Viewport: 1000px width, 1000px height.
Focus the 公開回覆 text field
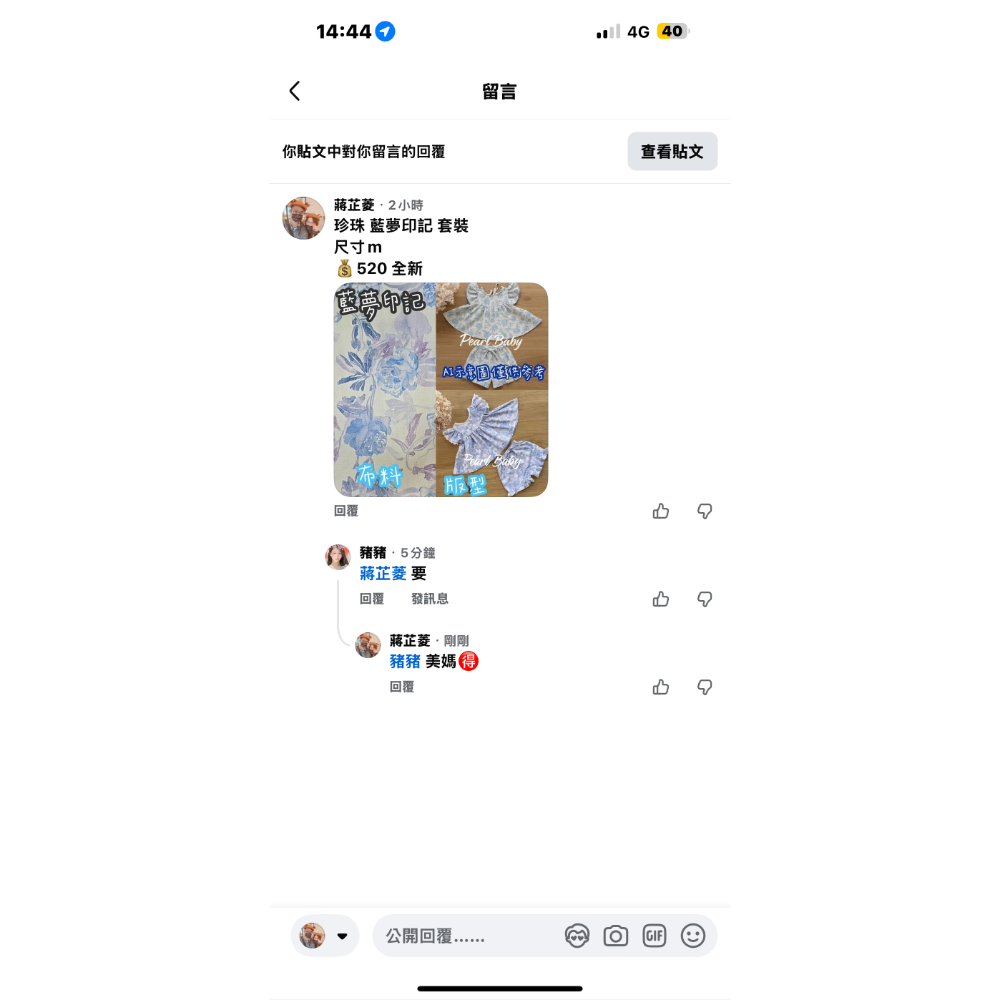pos(465,936)
